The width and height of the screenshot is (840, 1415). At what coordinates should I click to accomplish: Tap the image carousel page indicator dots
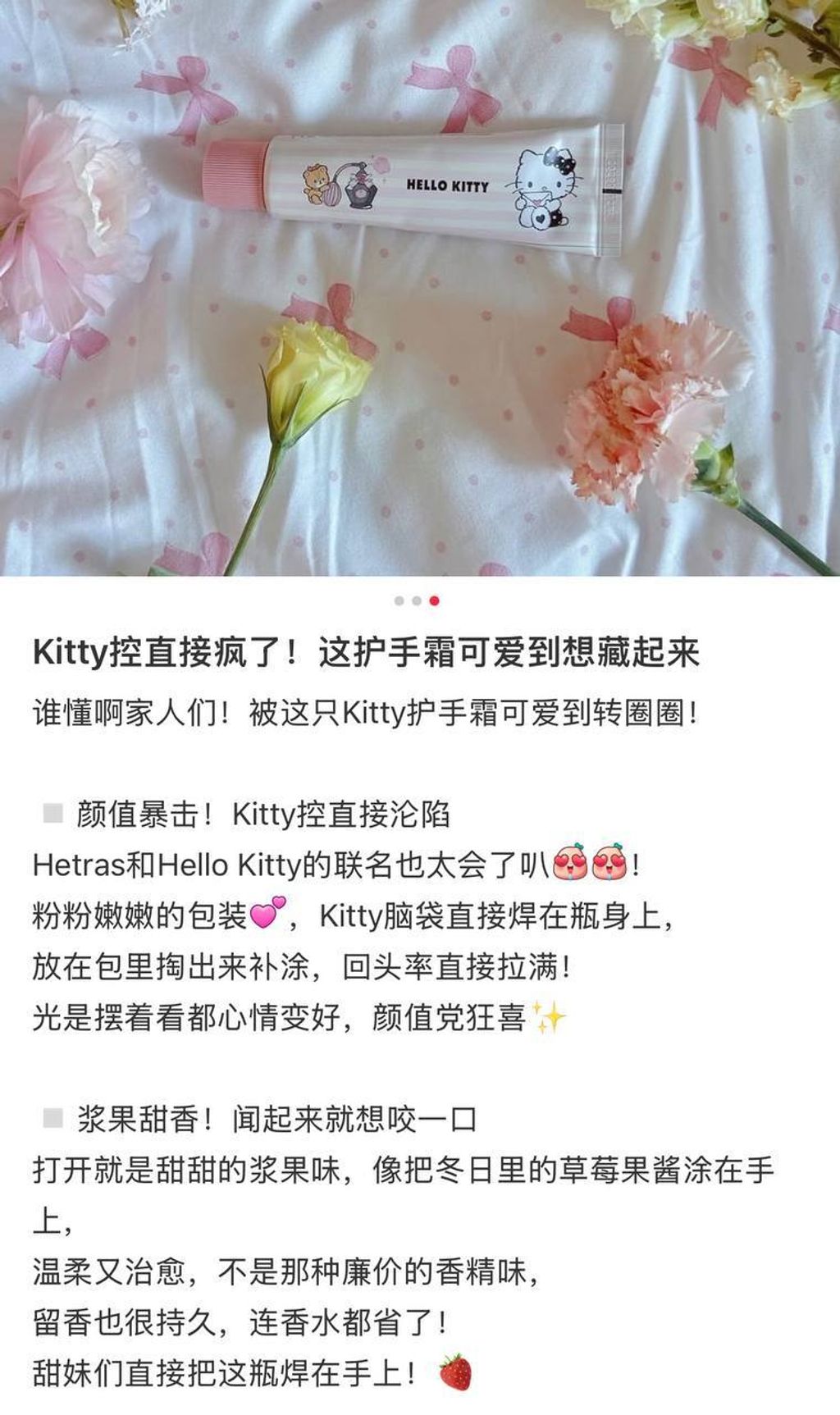pos(417,600)
